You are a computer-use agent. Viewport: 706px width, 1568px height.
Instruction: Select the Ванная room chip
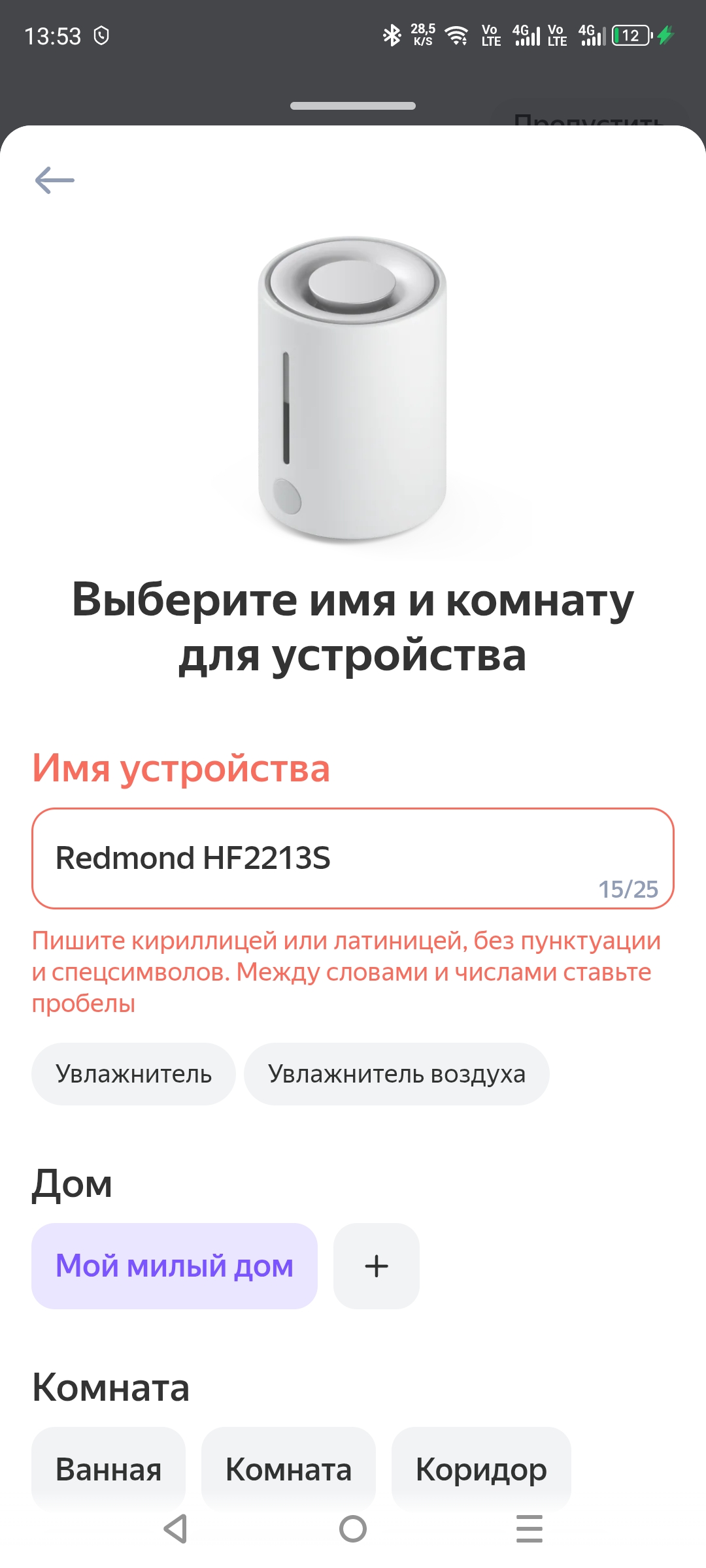click(x=109, y=1469)
